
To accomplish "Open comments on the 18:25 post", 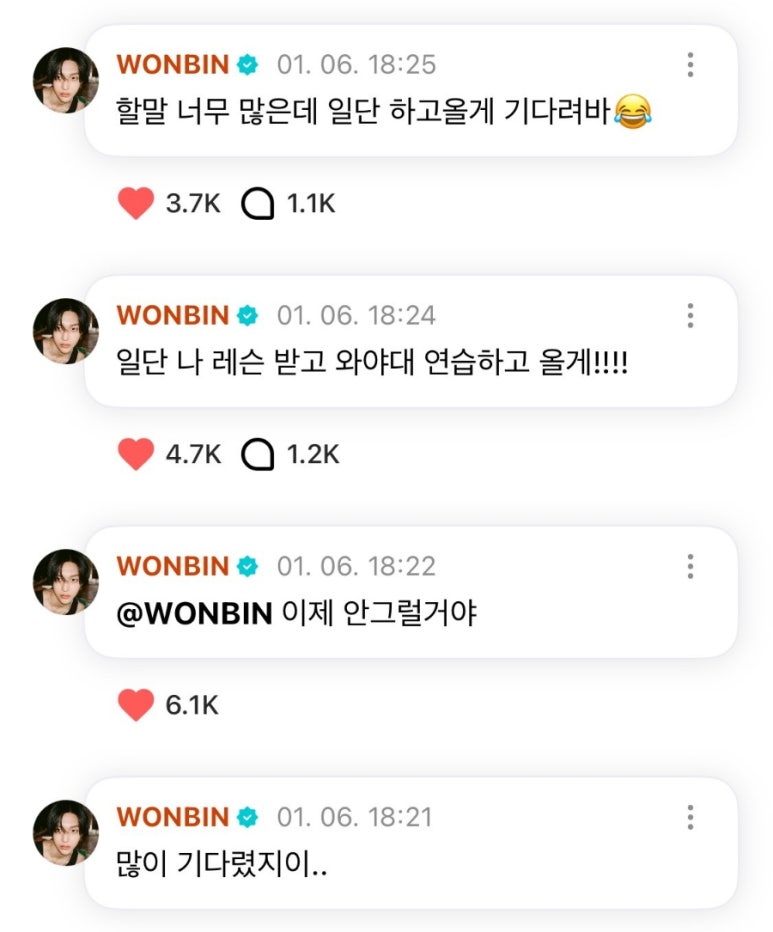I will point(258,204).
